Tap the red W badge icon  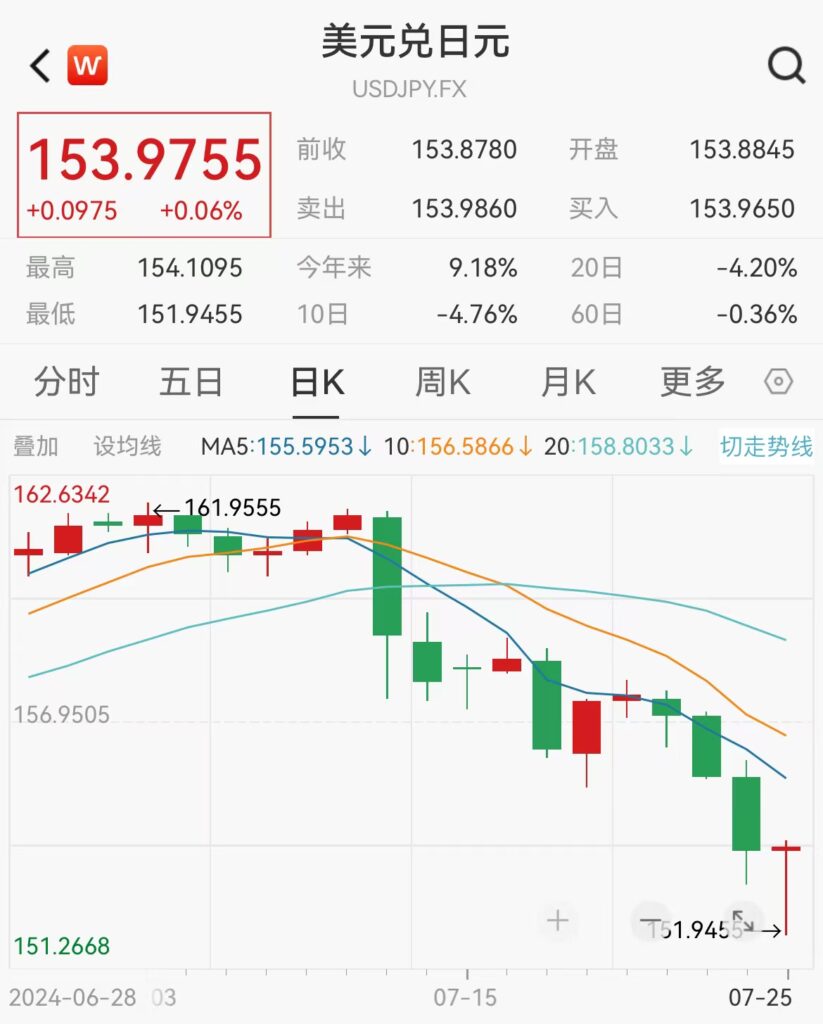(87, 67)
